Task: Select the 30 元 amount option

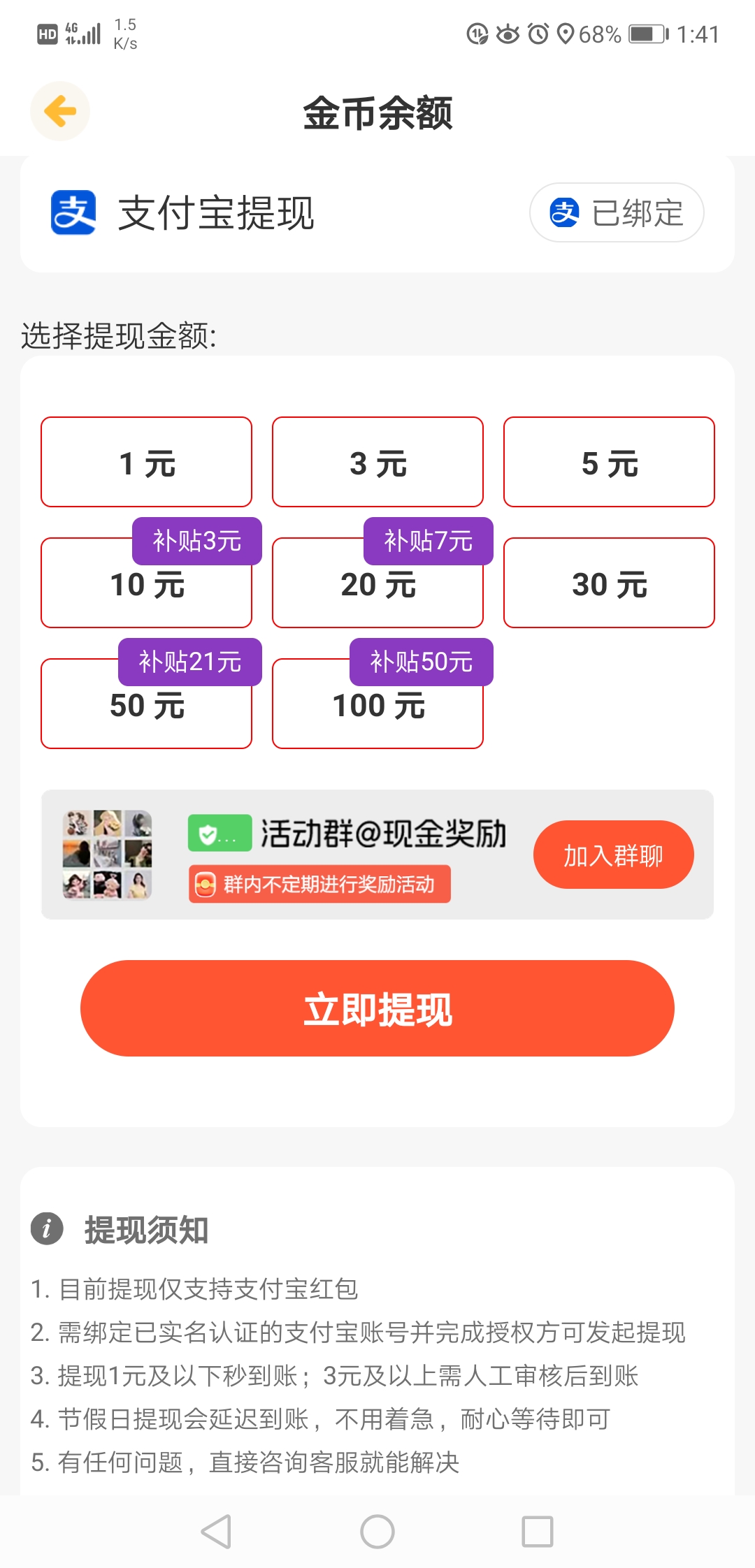Action: click(609, 583)
